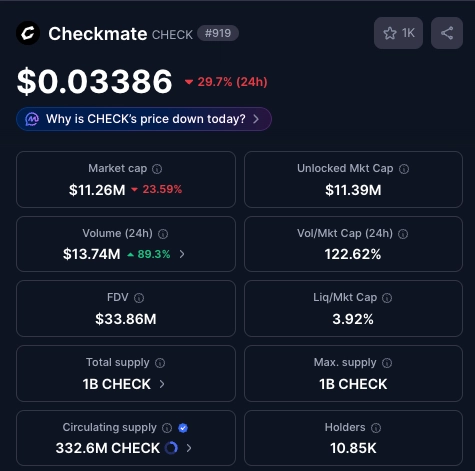
Task: Open "Why is CHECK's price down today?"
Action: pyautogui.click(x=144, y=119)
